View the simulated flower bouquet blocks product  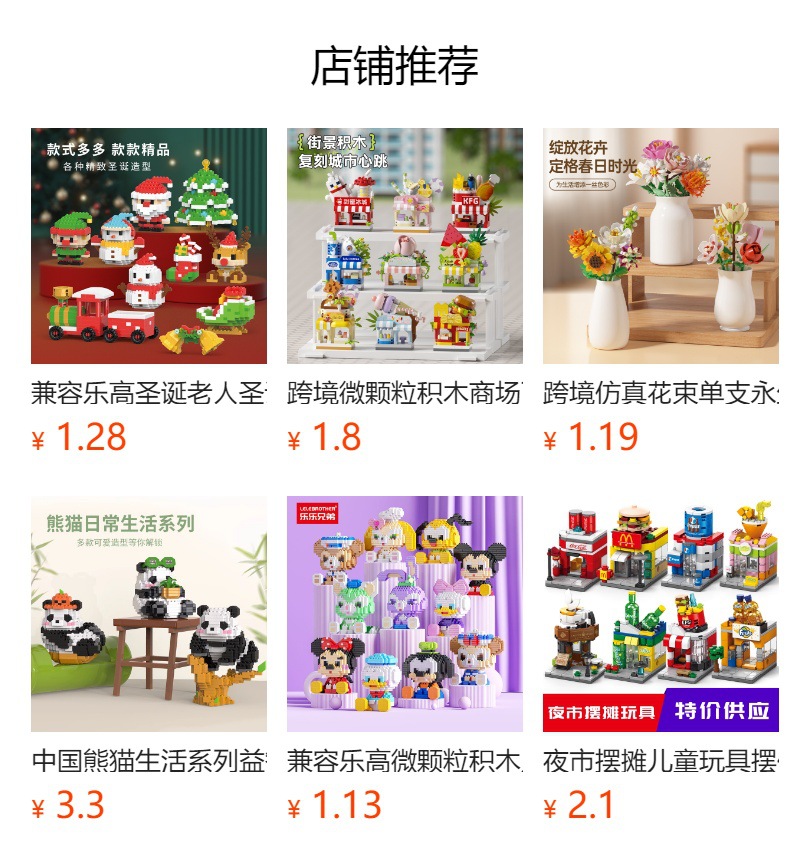pos(660,246)
